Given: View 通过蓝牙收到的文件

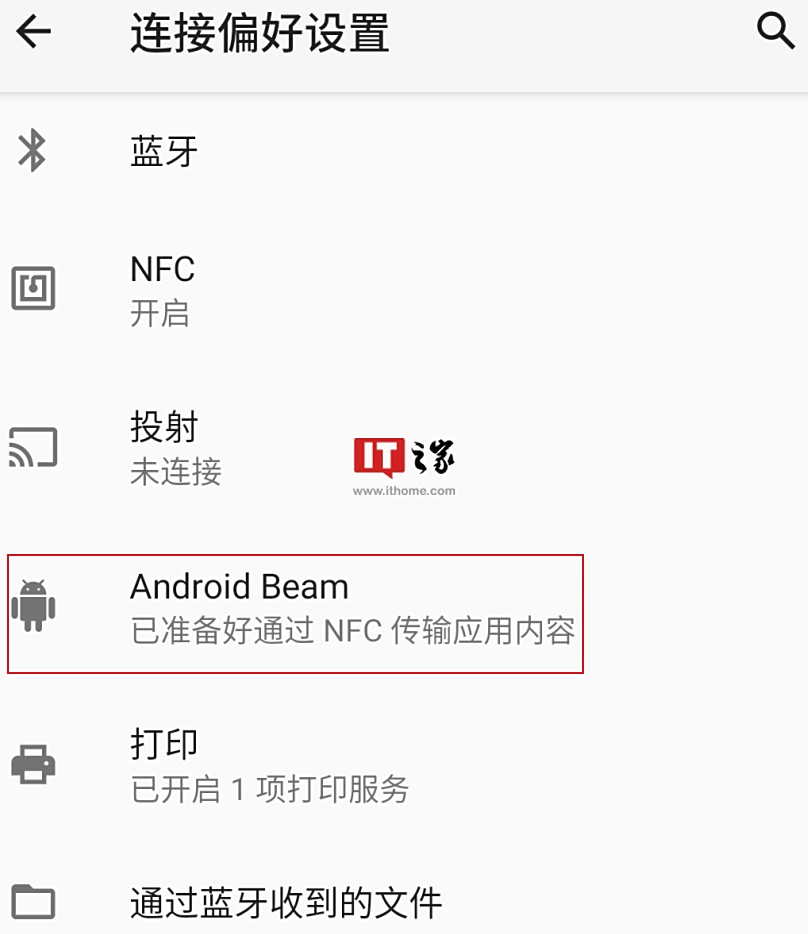Looking at the screenshot, I should click(286, 902).
